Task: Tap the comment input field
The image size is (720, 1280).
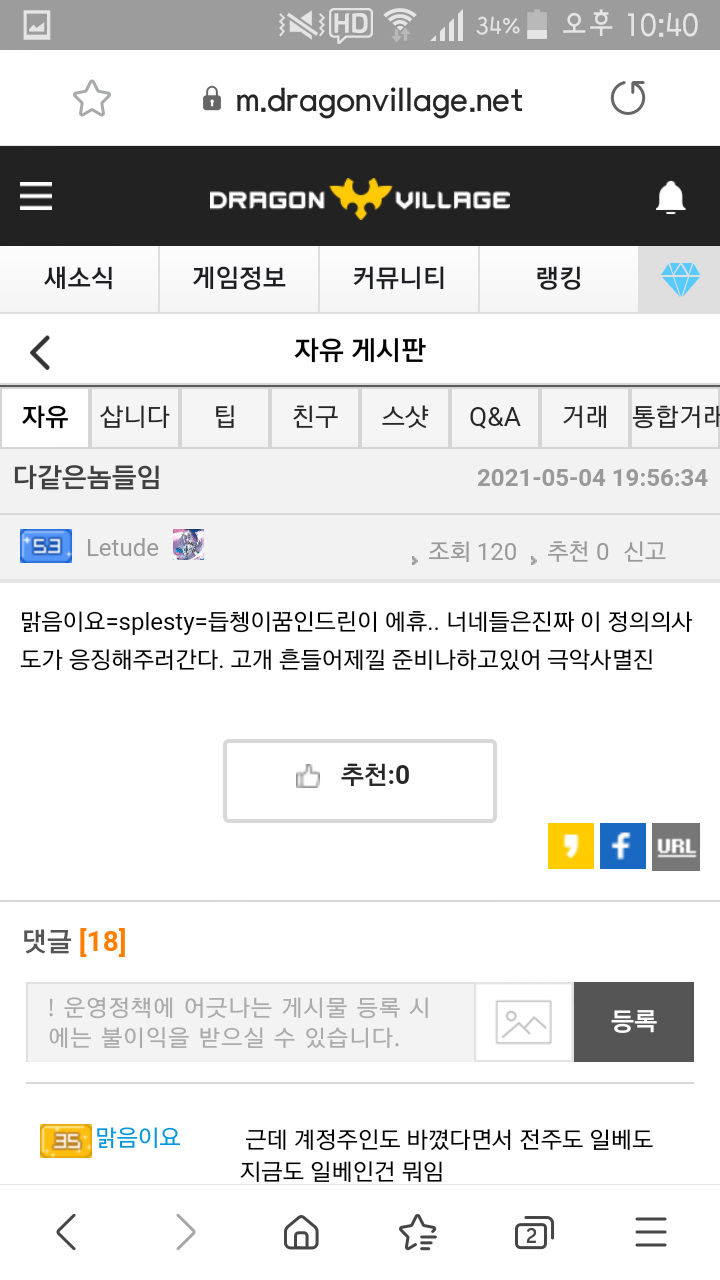Action: 250,1022
